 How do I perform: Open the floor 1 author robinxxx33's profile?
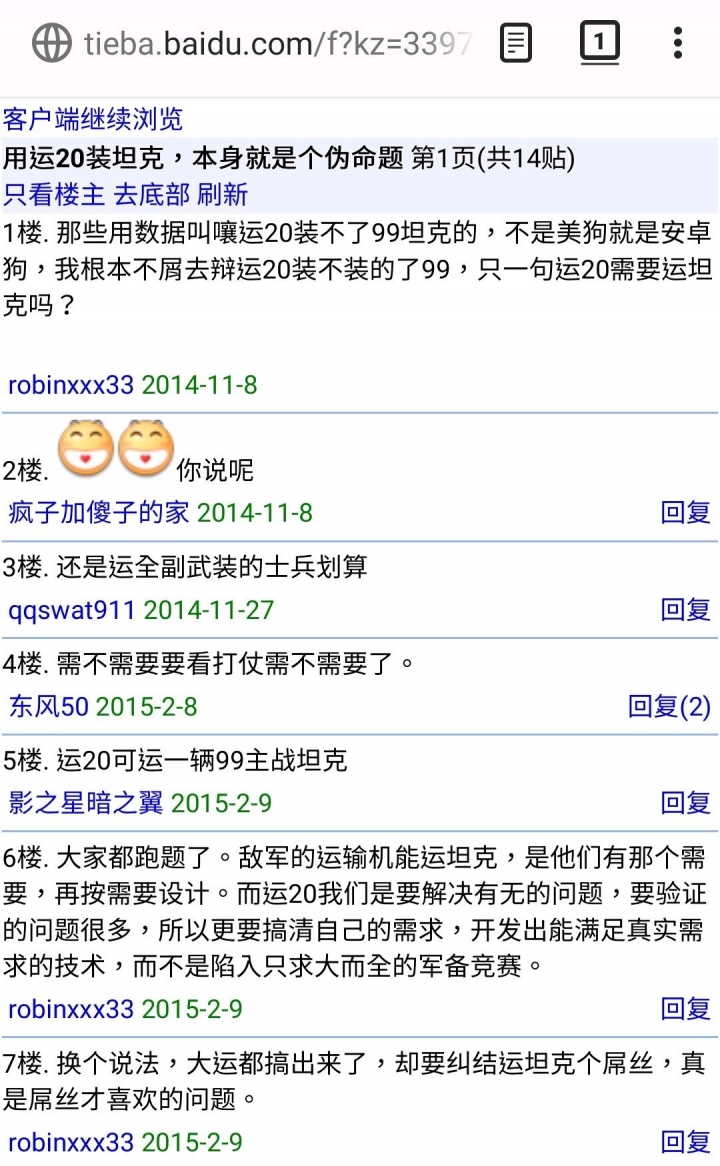click(70, 385)
